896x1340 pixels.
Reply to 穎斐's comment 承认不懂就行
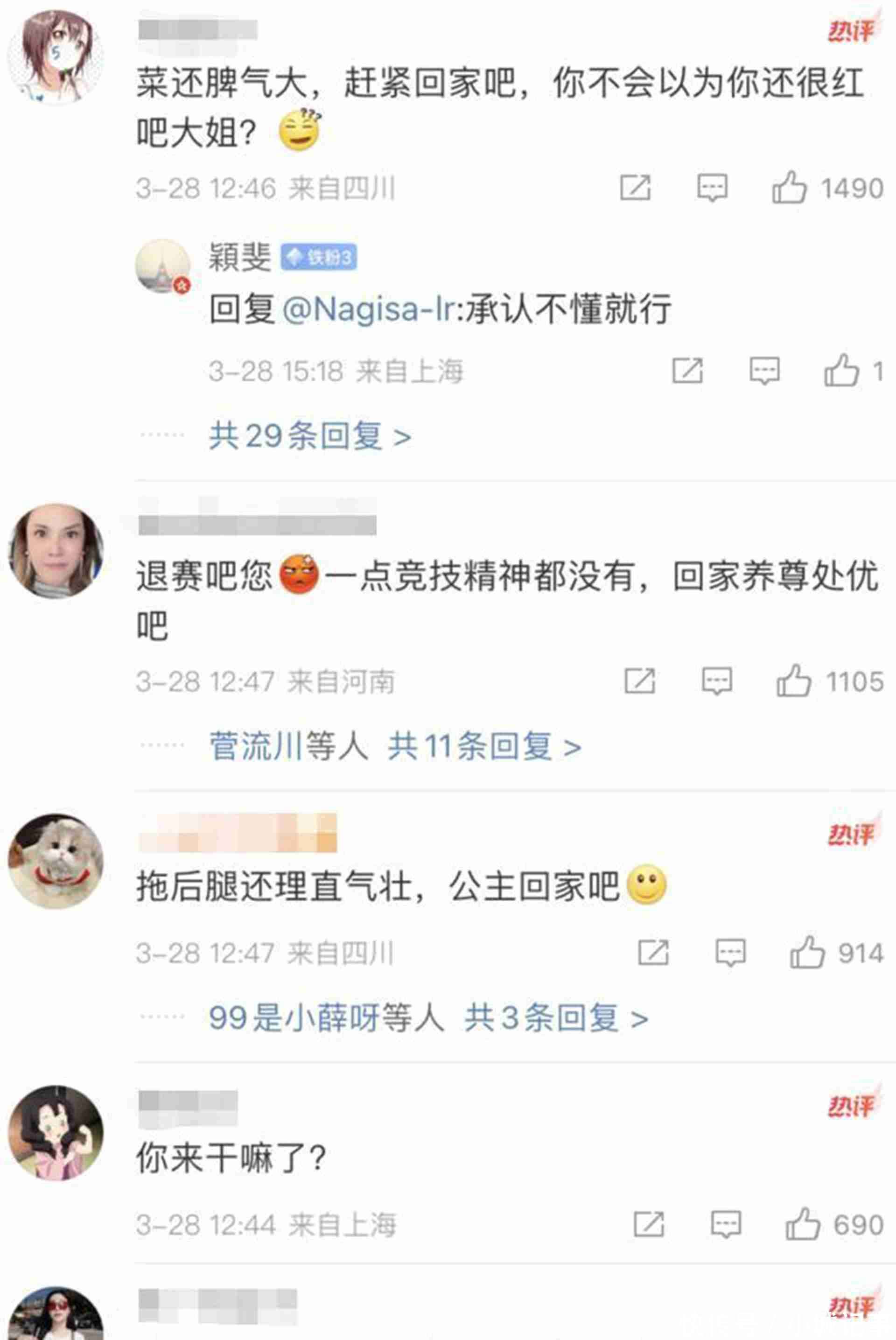[x=764, y=372]
